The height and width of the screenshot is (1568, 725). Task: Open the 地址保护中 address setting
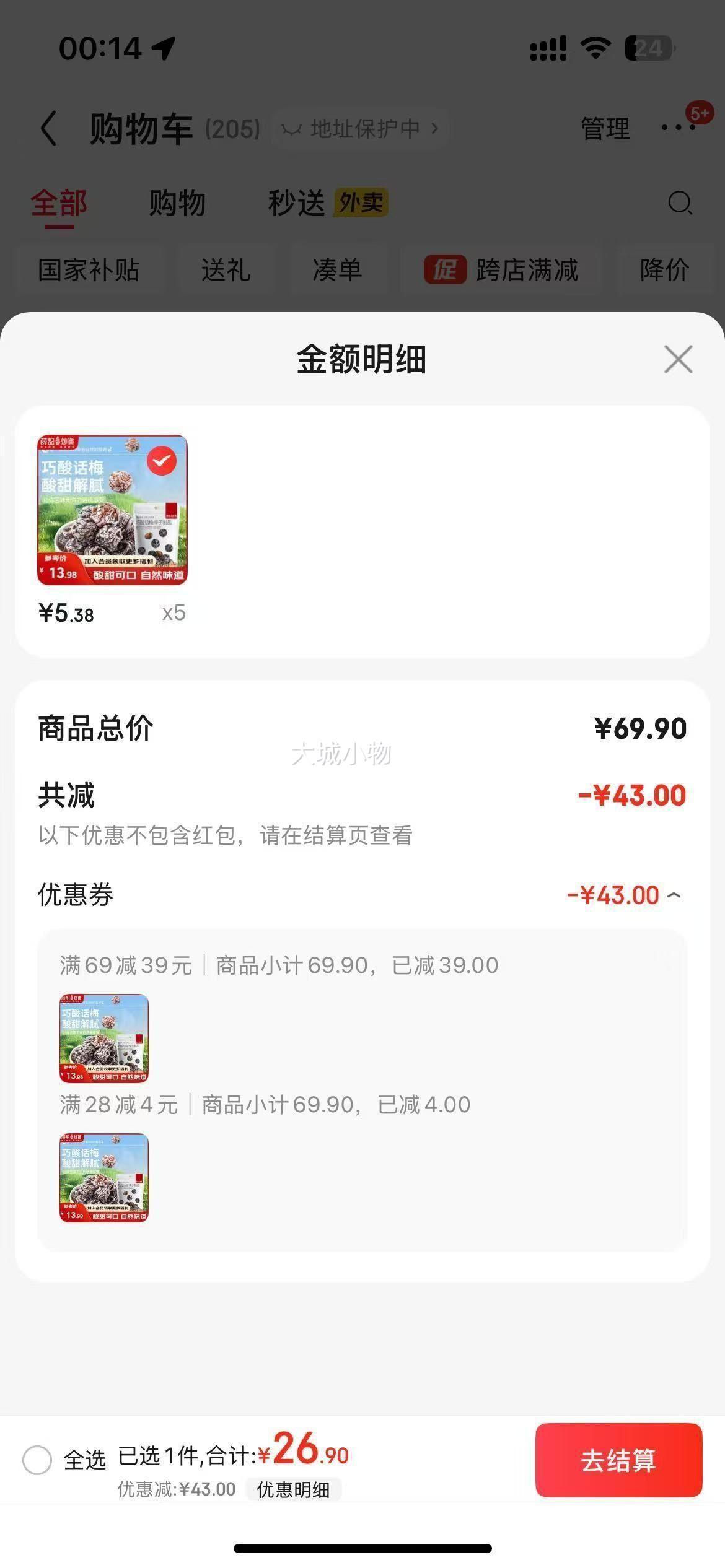[x=359, y=128]
